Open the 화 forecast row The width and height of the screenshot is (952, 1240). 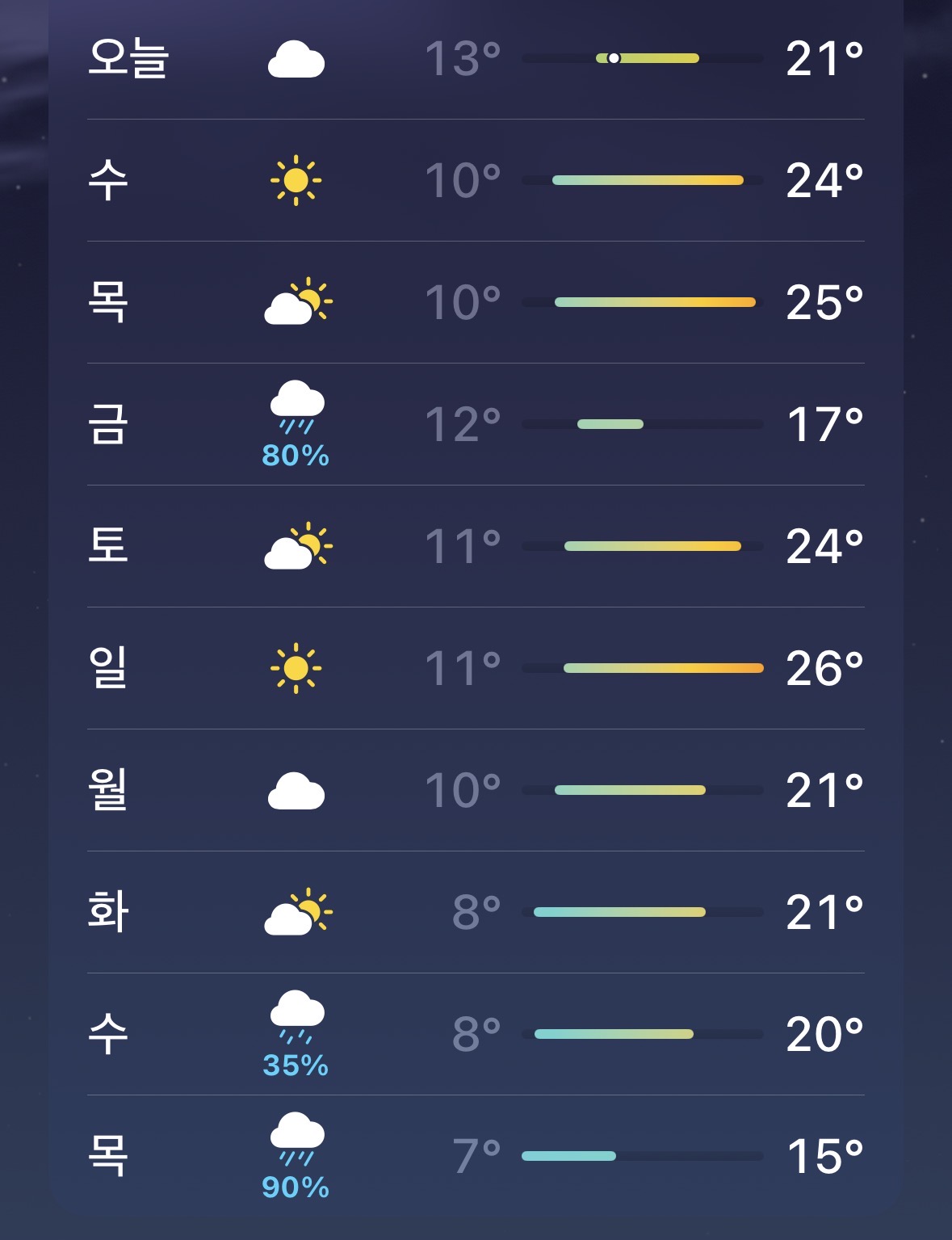click(476, 912)
